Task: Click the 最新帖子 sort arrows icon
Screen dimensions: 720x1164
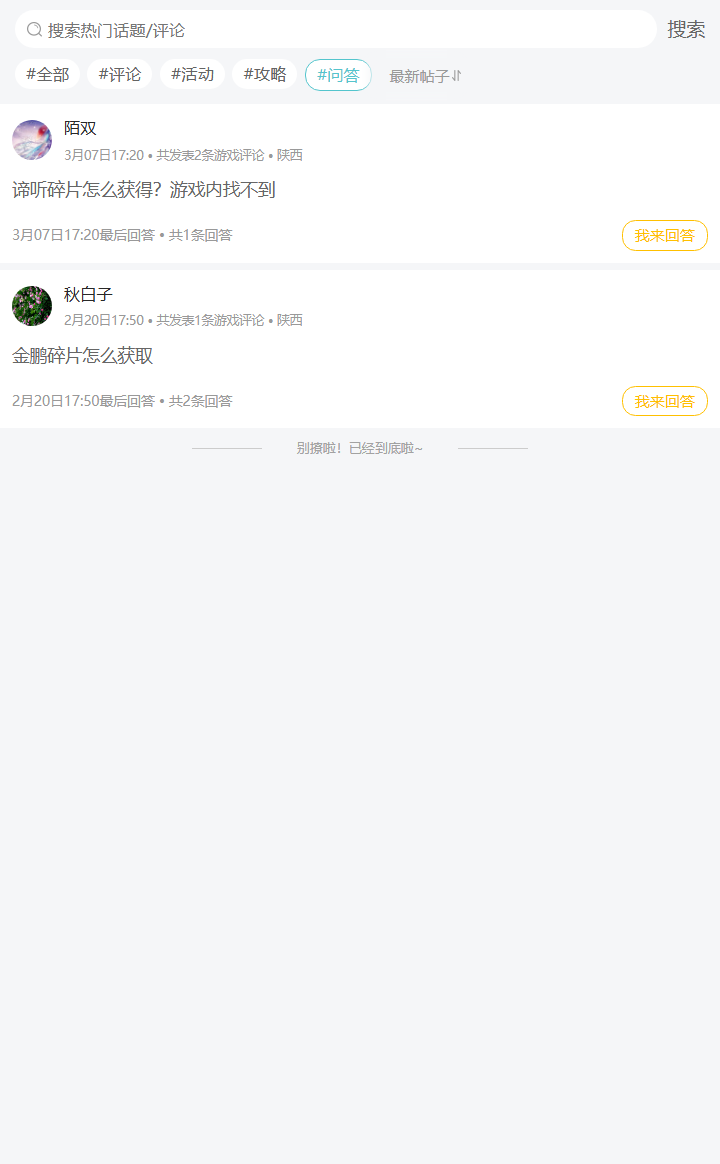Action: click(456, 76)
